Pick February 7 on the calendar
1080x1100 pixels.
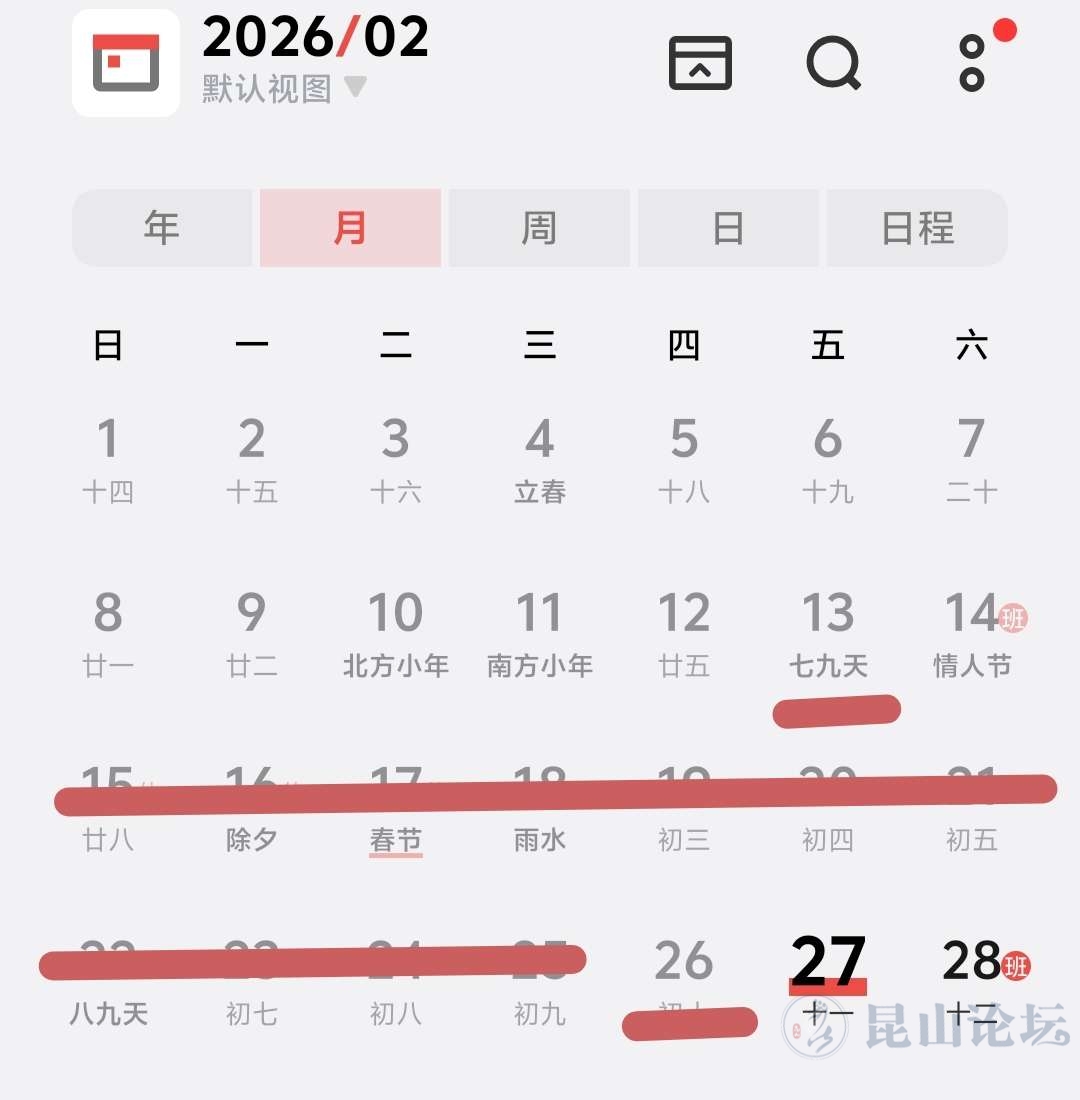click(x=972, y=459)
